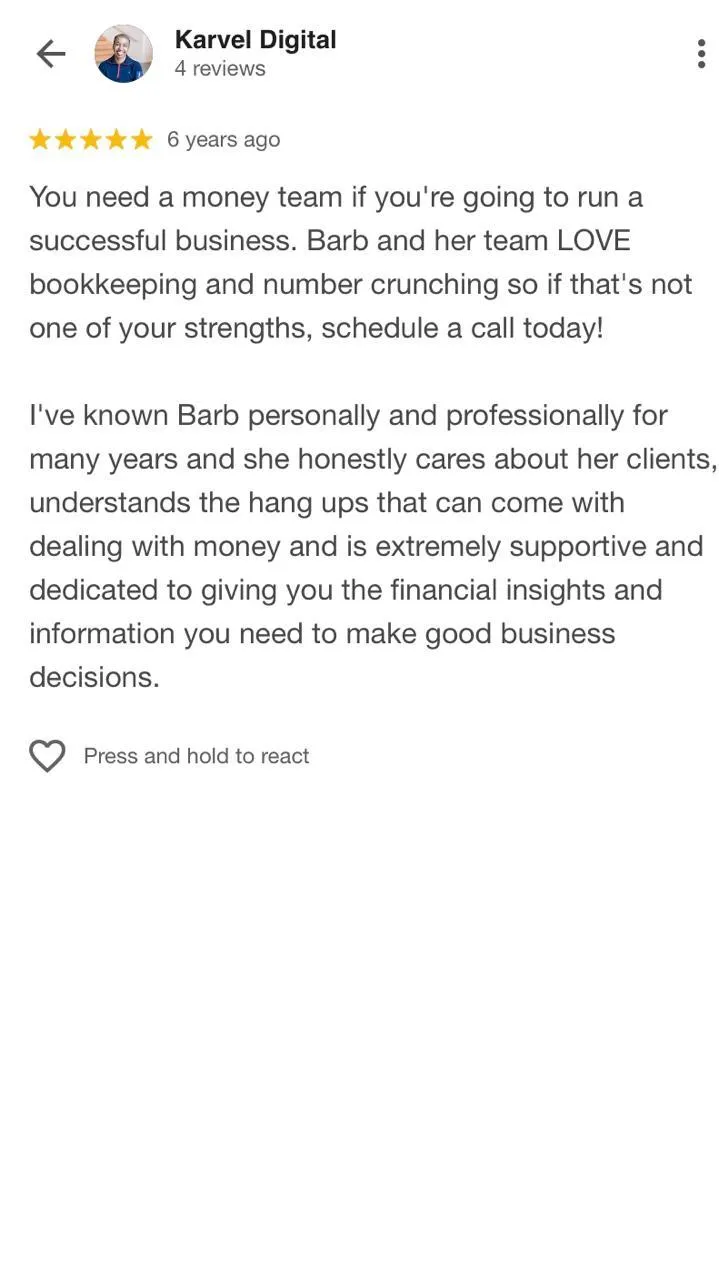
Task: Go back using the arrow
Action: coord(50,54)
